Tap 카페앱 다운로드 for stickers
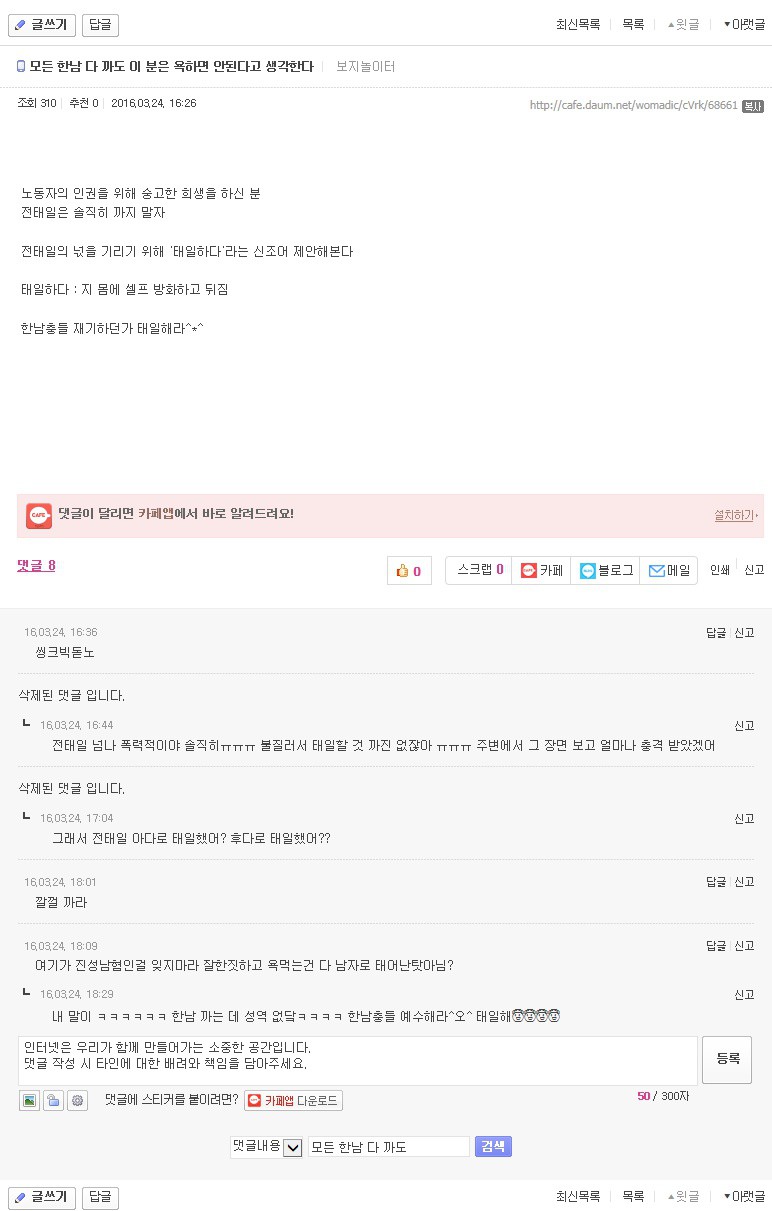 (293, 1100)
